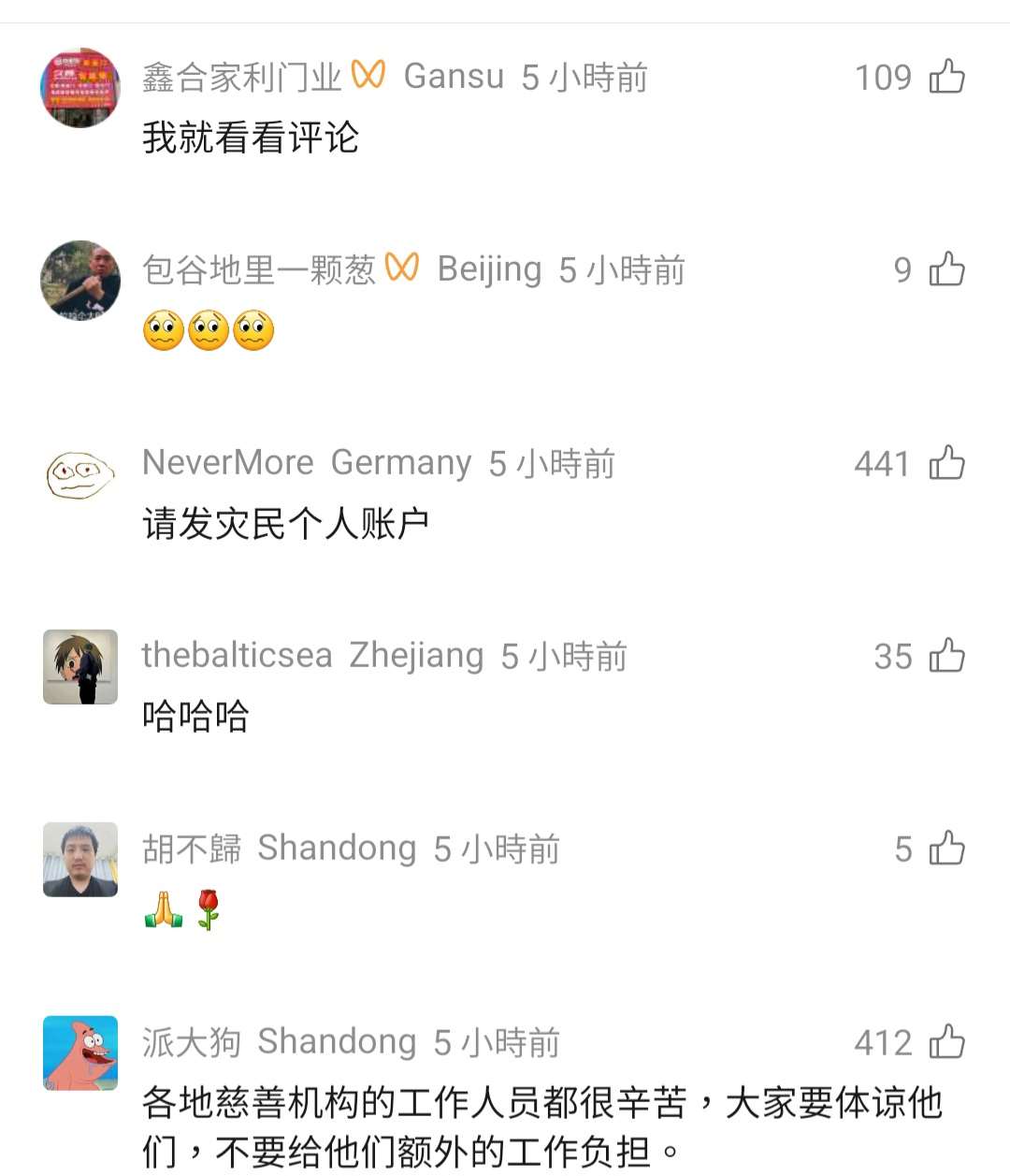This screenshot has height=1176, width=1010.
Task: Open 包谷地里一颗葱's profile avatar
Action: [80, 281]
